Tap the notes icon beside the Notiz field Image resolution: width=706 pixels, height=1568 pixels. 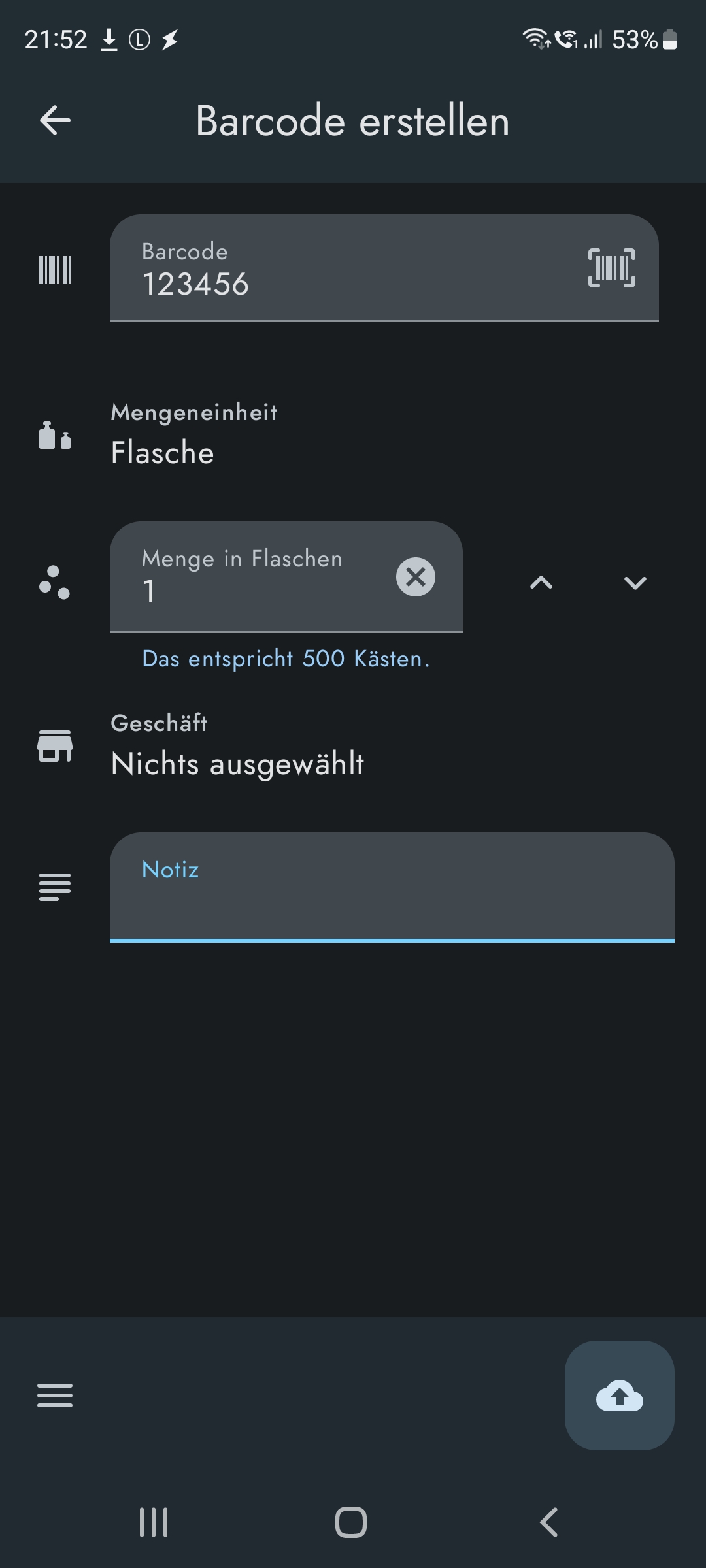coord(55,886)
